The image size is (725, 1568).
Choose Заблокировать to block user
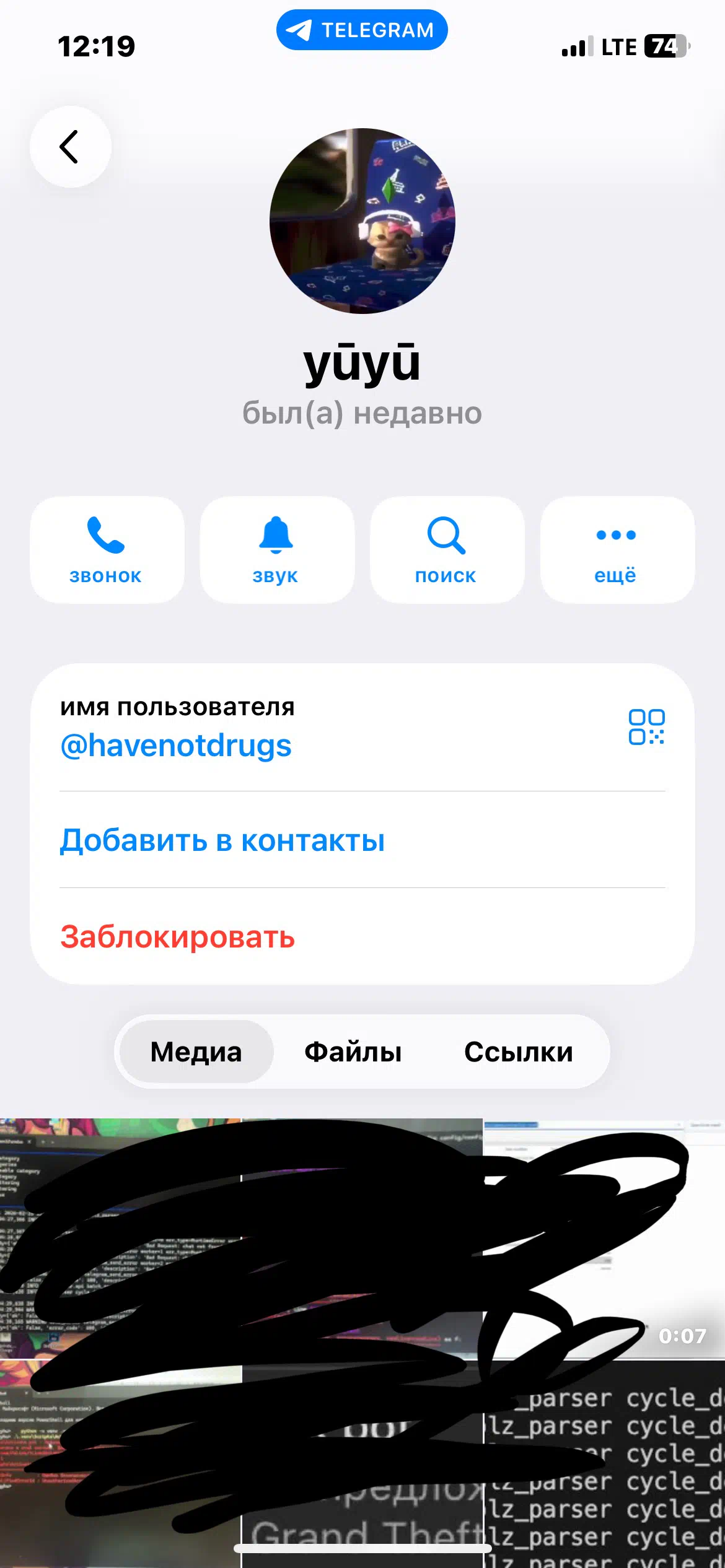coord(177,937)
